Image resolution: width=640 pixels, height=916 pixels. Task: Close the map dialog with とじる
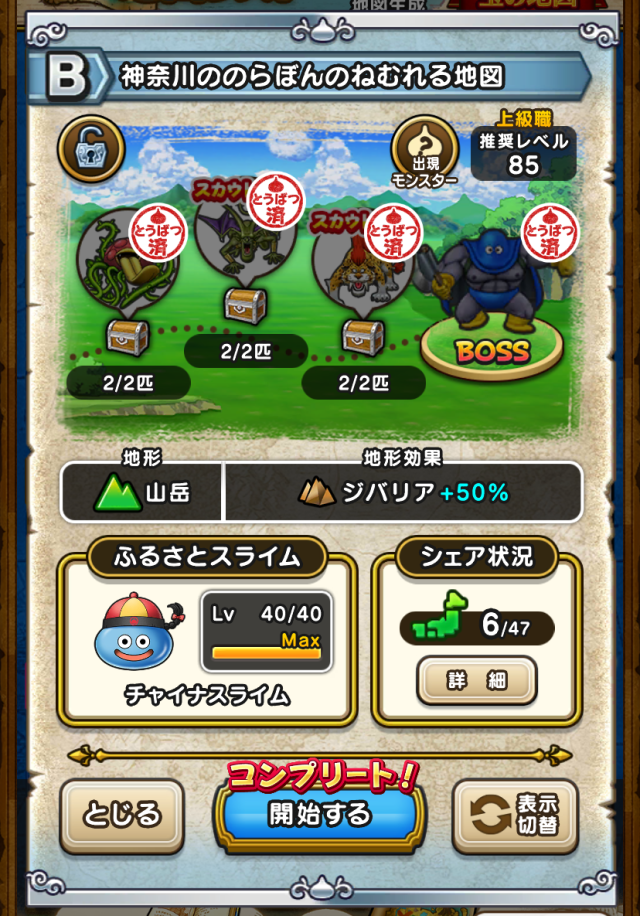click(x=122, y=815)
